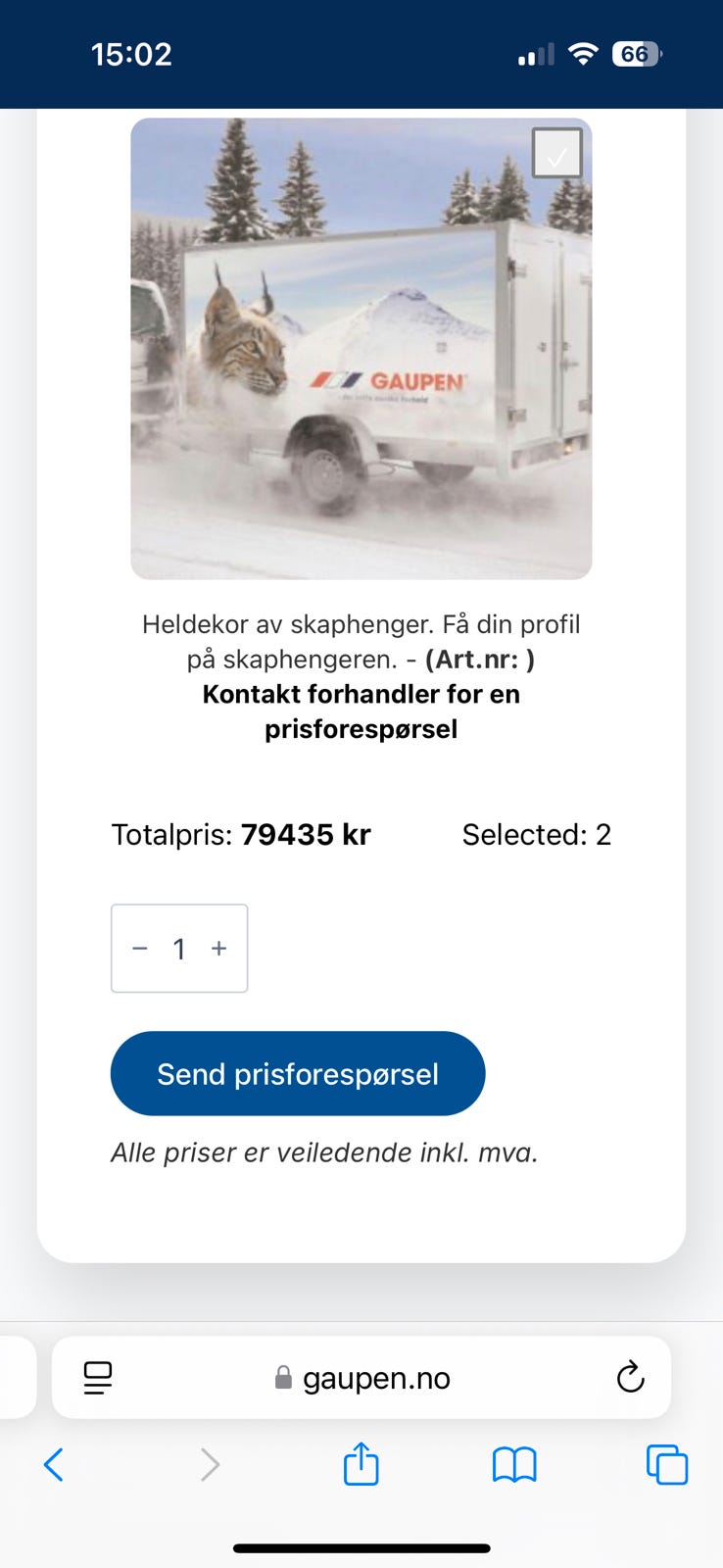
Task: Select the Selected: 2 counter
Action: [x=536, y=834]
